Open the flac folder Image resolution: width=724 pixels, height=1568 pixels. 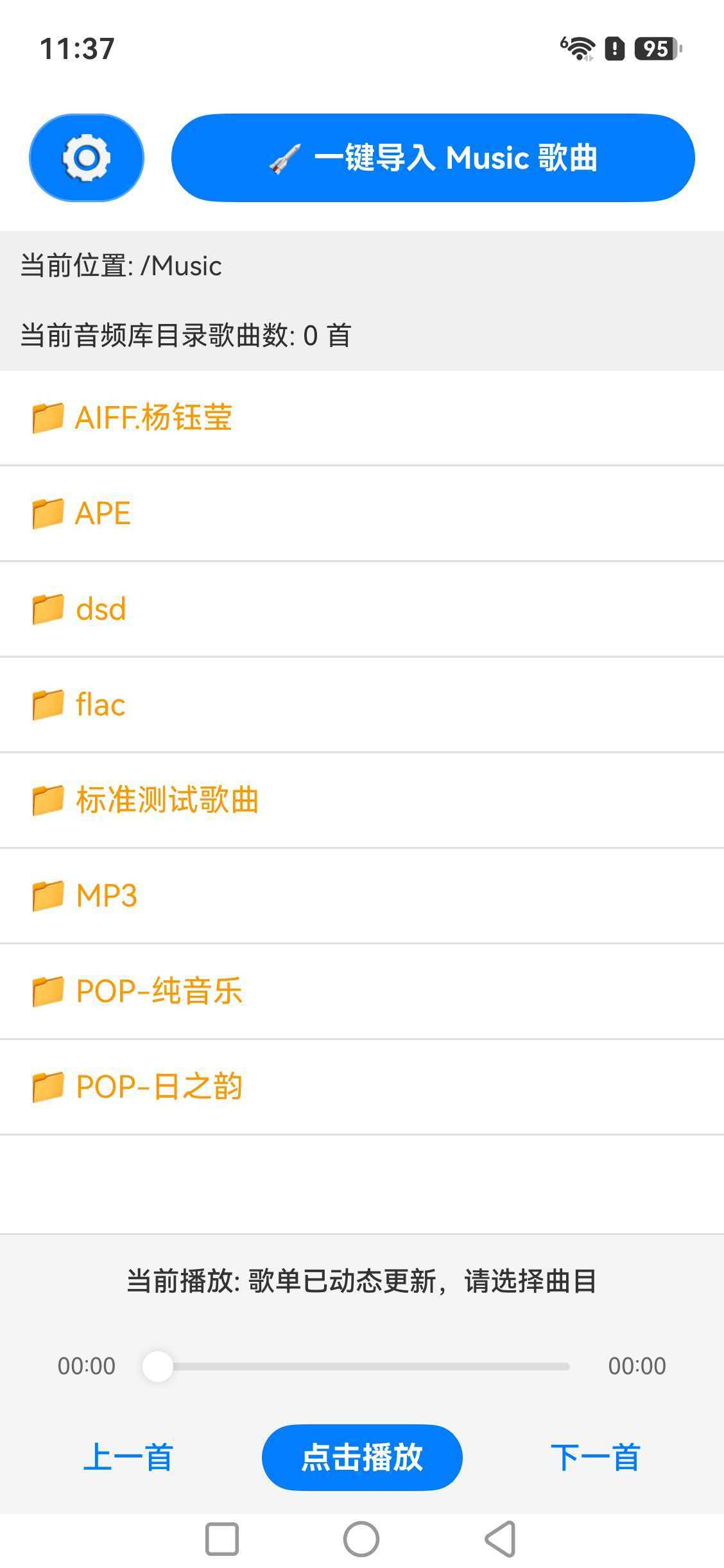point(362,705)
